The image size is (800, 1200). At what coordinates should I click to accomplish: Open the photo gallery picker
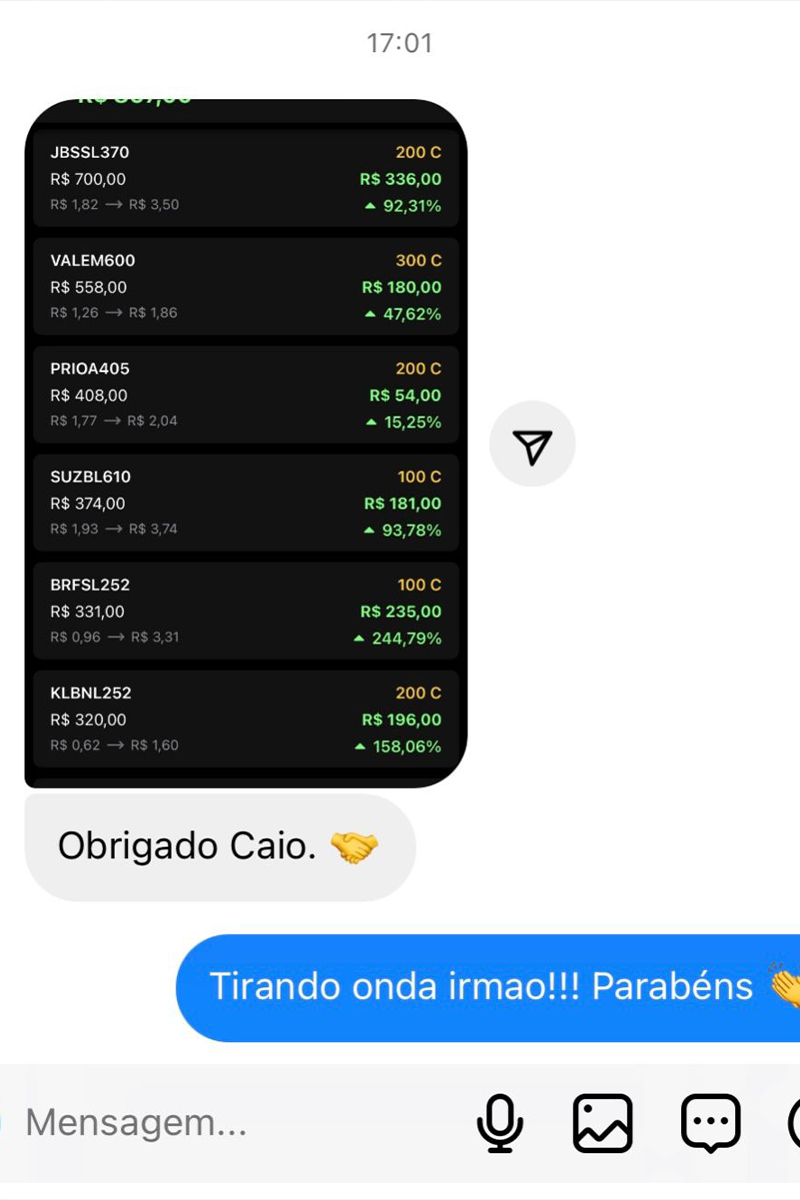[x=602, y=1123]
